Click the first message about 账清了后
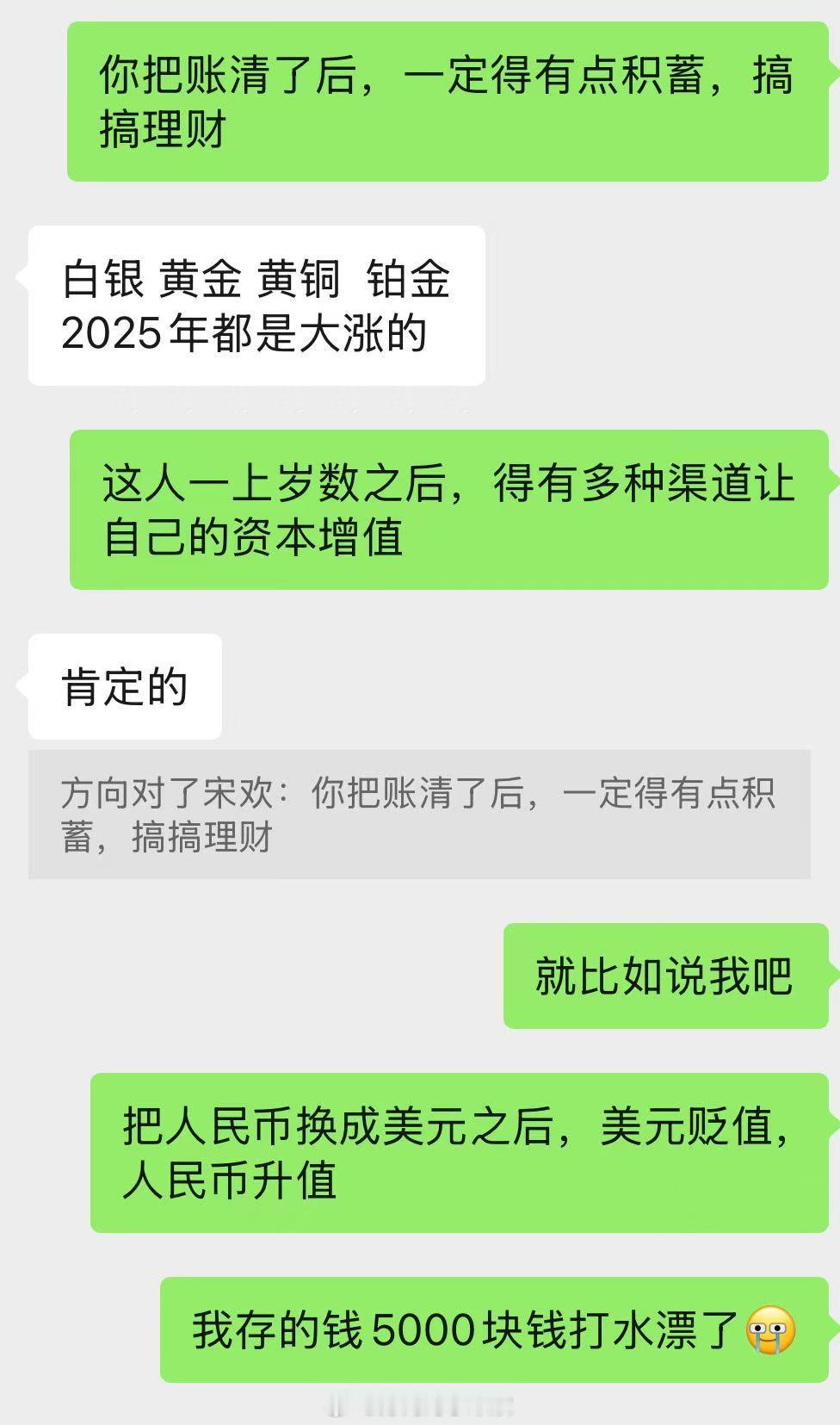Viewport: 840px width, 1425px height. click(x=448, y=103)
